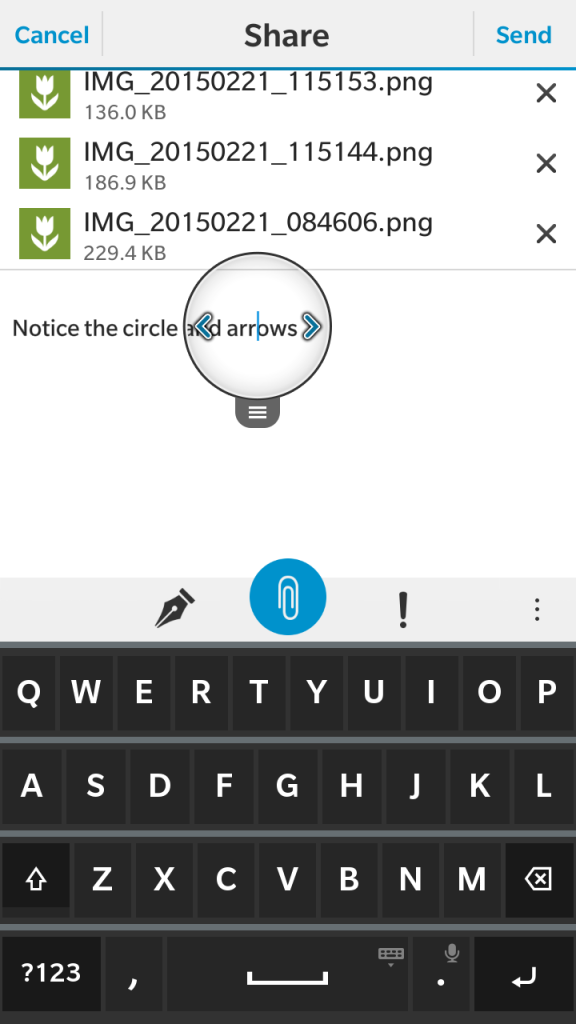Move cursor left with the left arrow
Image resolution: width=576 pixels, height=1024 pixels.
(204, 327)
